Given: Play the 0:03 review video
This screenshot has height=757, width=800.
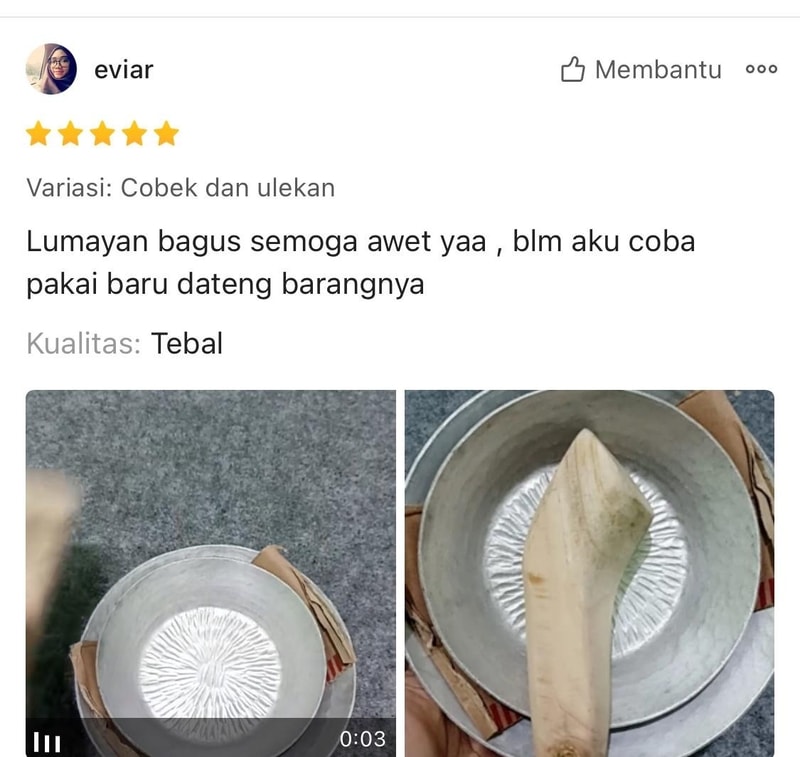Looking at the screenshot, I should [x=210, y=572].
